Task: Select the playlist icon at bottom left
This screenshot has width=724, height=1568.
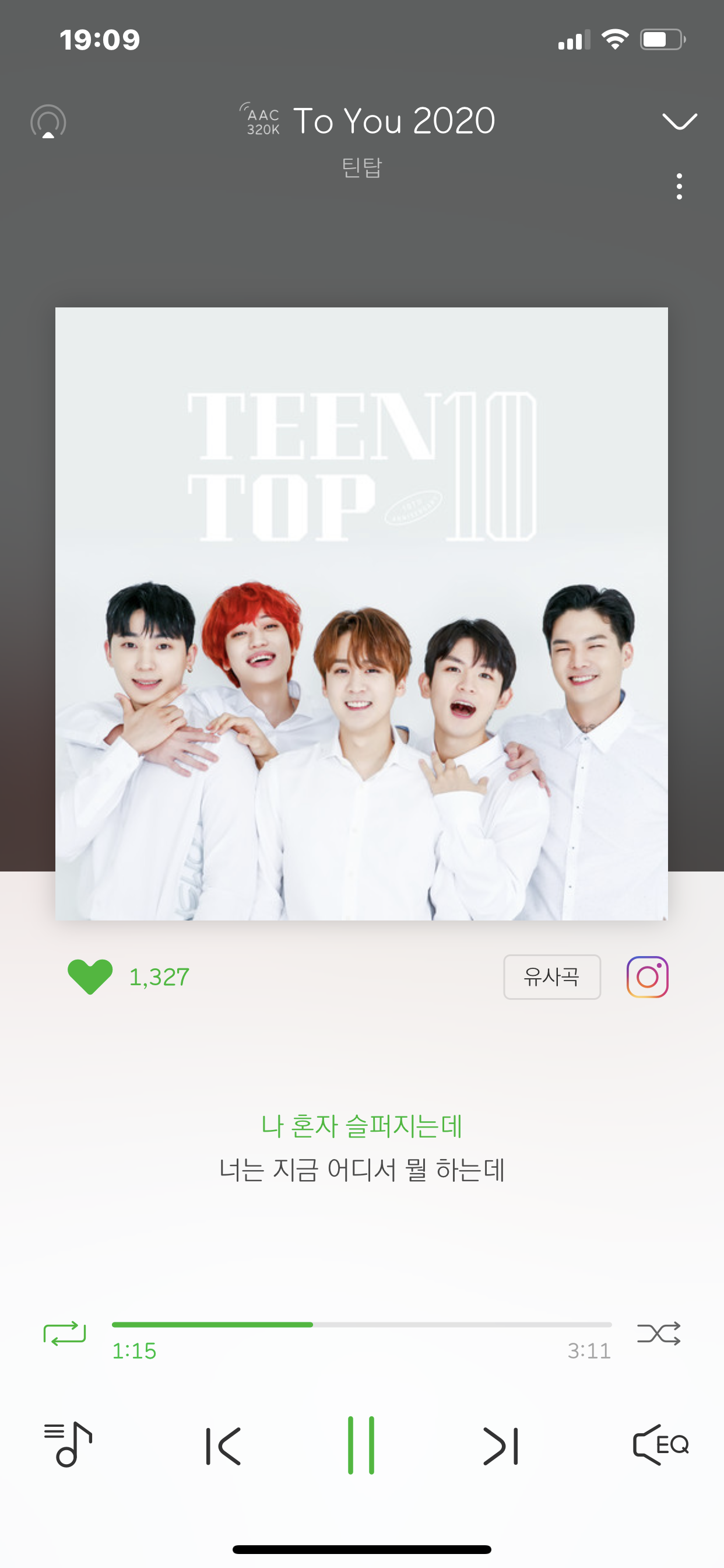Action: [67, 1440]
